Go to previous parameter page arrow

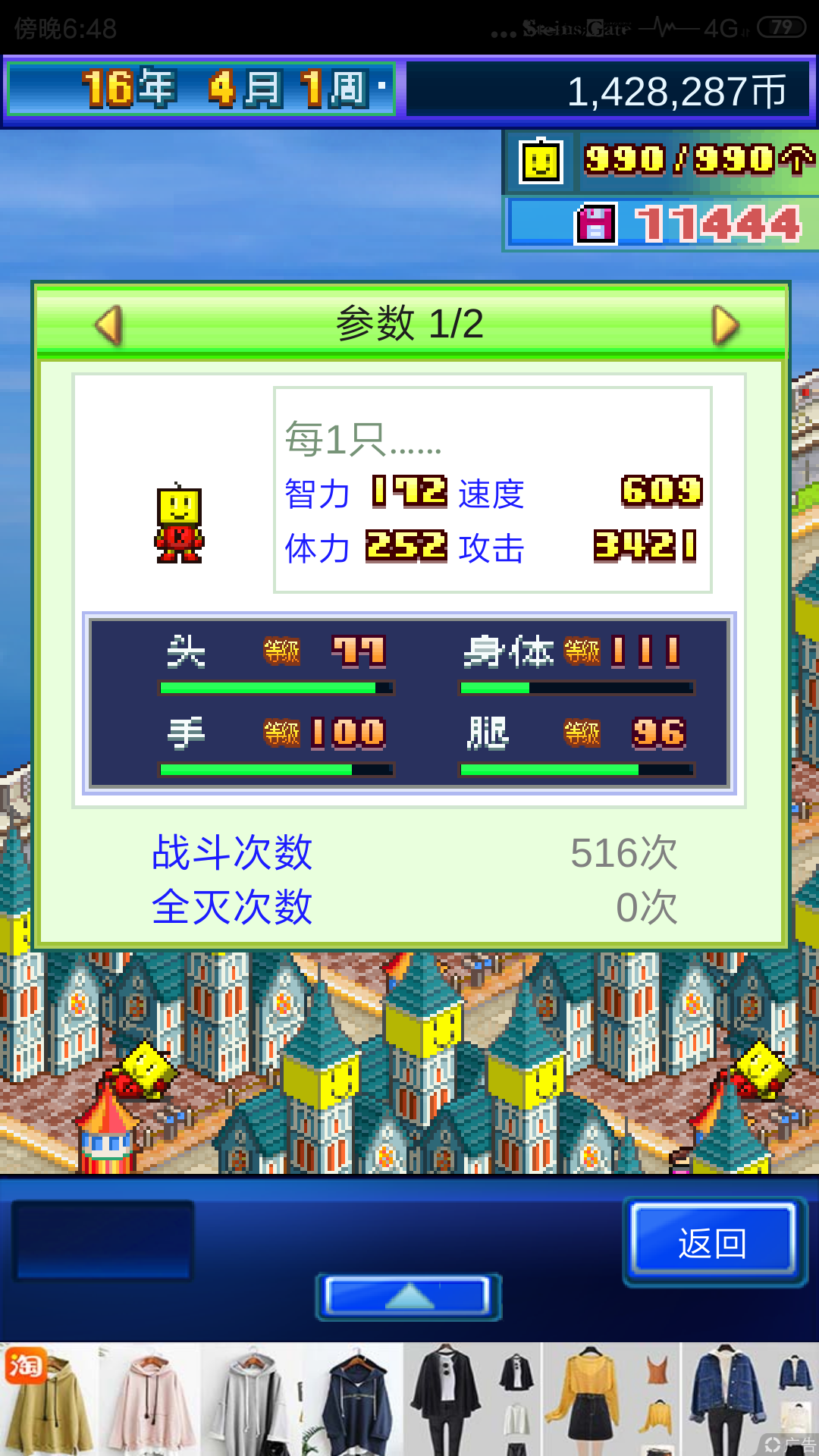pos(108,325)
